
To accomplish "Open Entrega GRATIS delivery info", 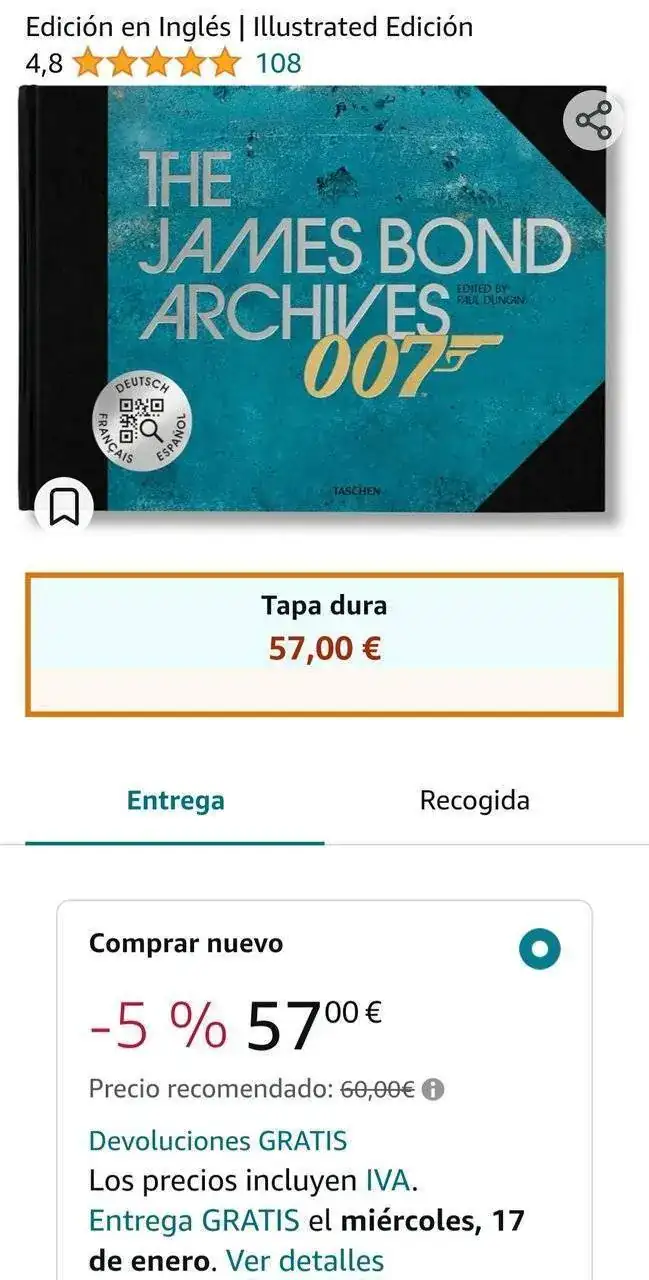I will click(x=193, y=1221).
